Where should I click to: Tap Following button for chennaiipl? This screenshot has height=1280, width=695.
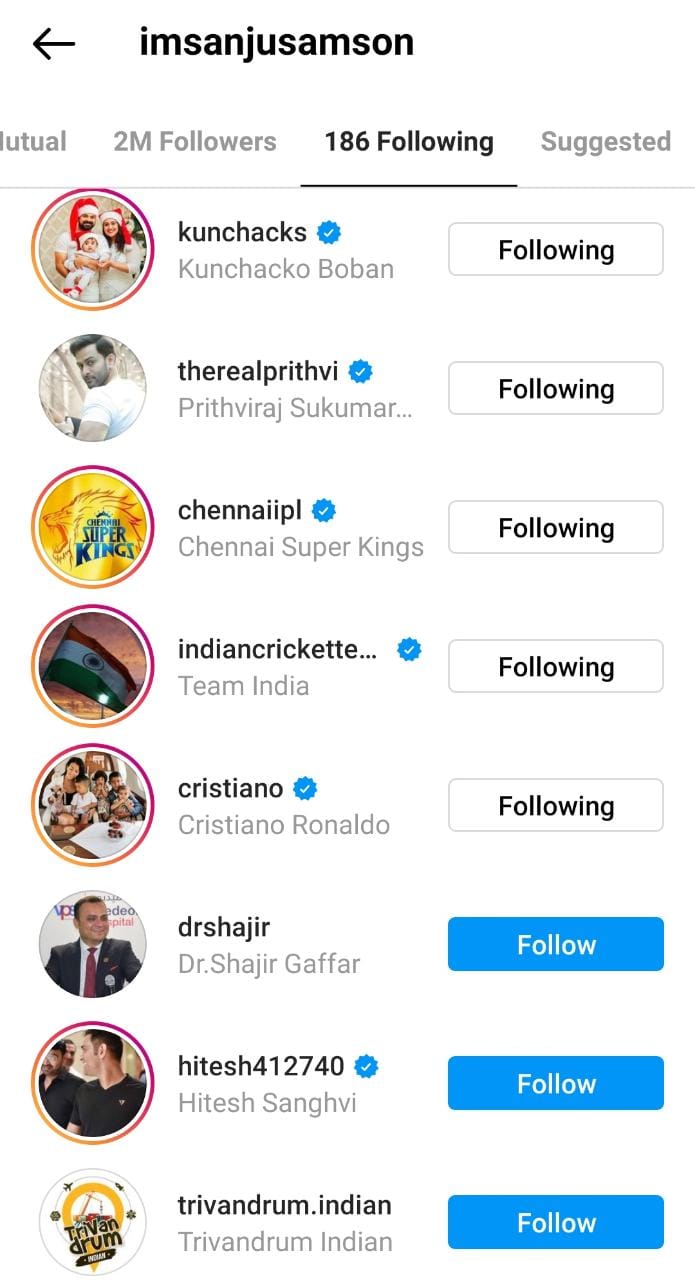pos(555,527)
